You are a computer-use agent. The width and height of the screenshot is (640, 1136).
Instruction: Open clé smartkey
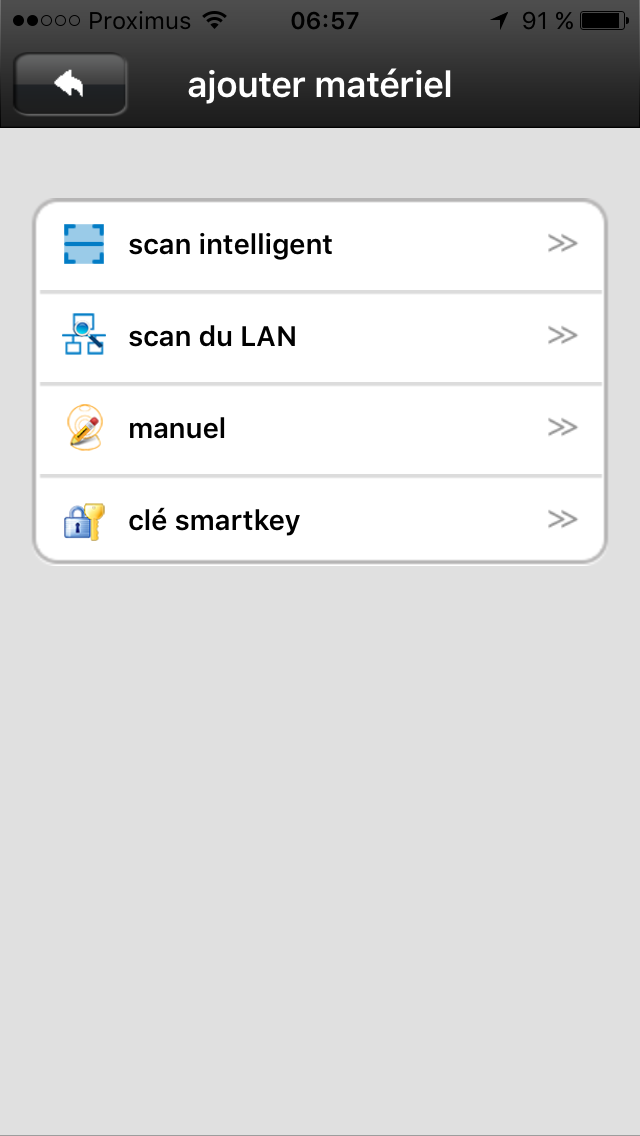click(x=320, y=521)
